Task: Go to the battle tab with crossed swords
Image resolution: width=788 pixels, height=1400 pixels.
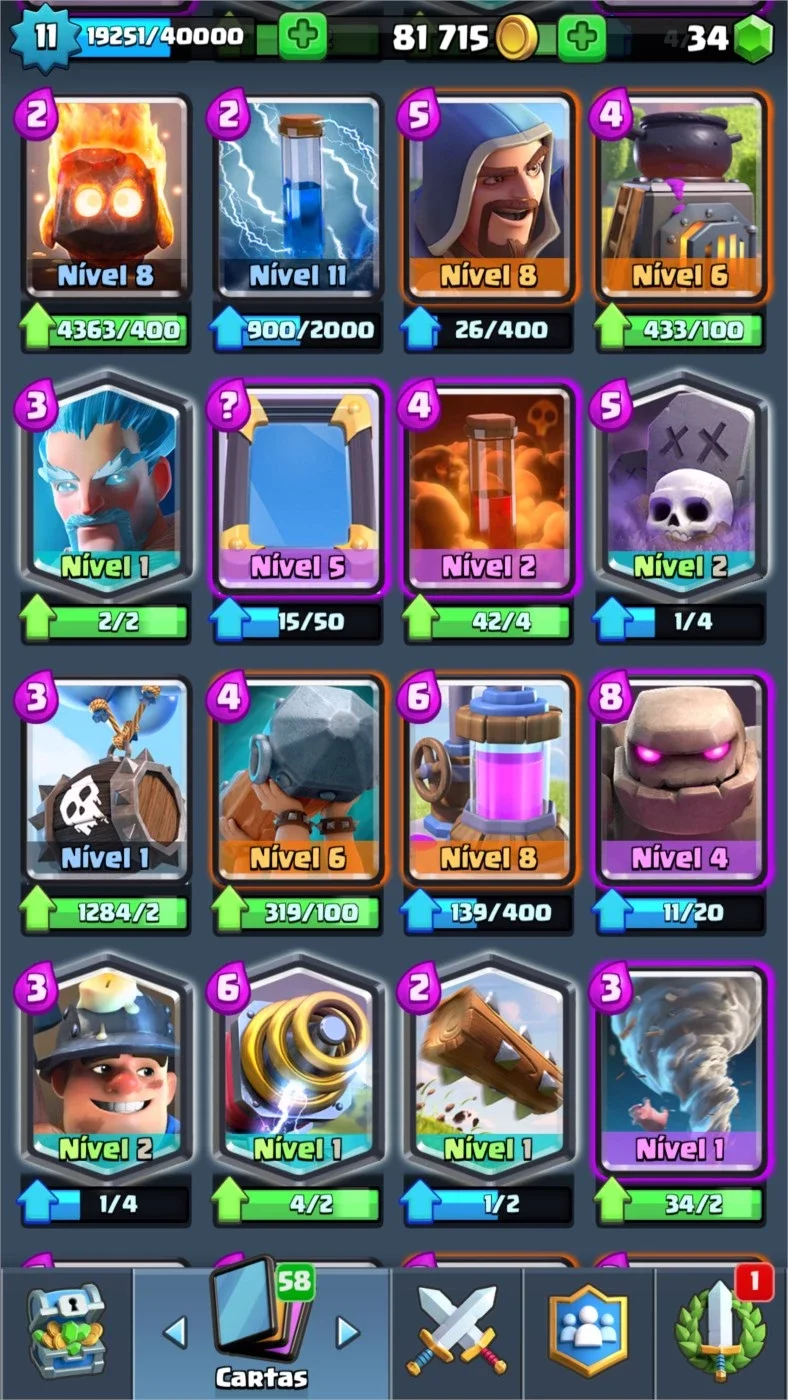Action: (x=457, y=1332)
